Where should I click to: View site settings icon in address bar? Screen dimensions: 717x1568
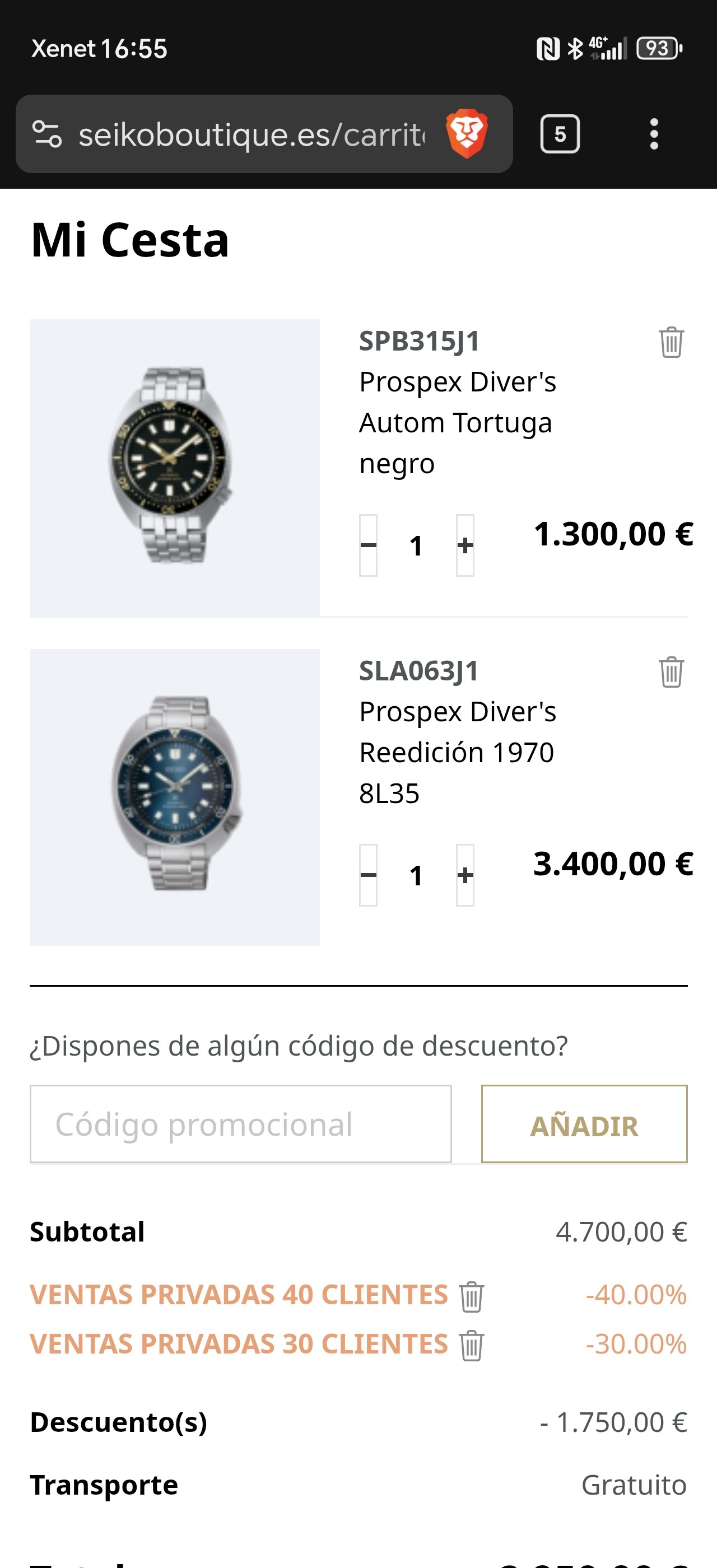(x=47, y=134)
